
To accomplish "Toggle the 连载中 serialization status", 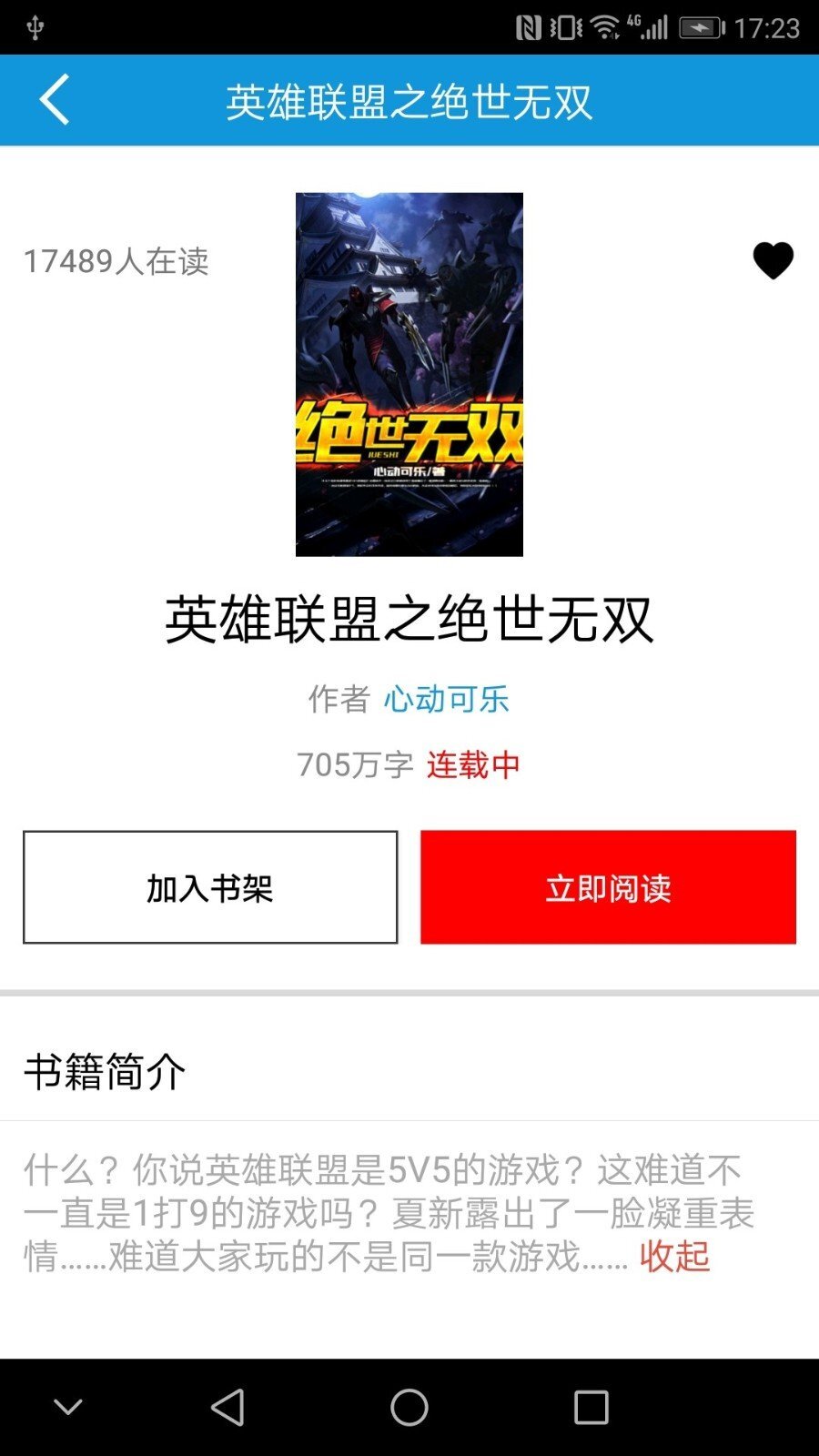I will (472, 767).
